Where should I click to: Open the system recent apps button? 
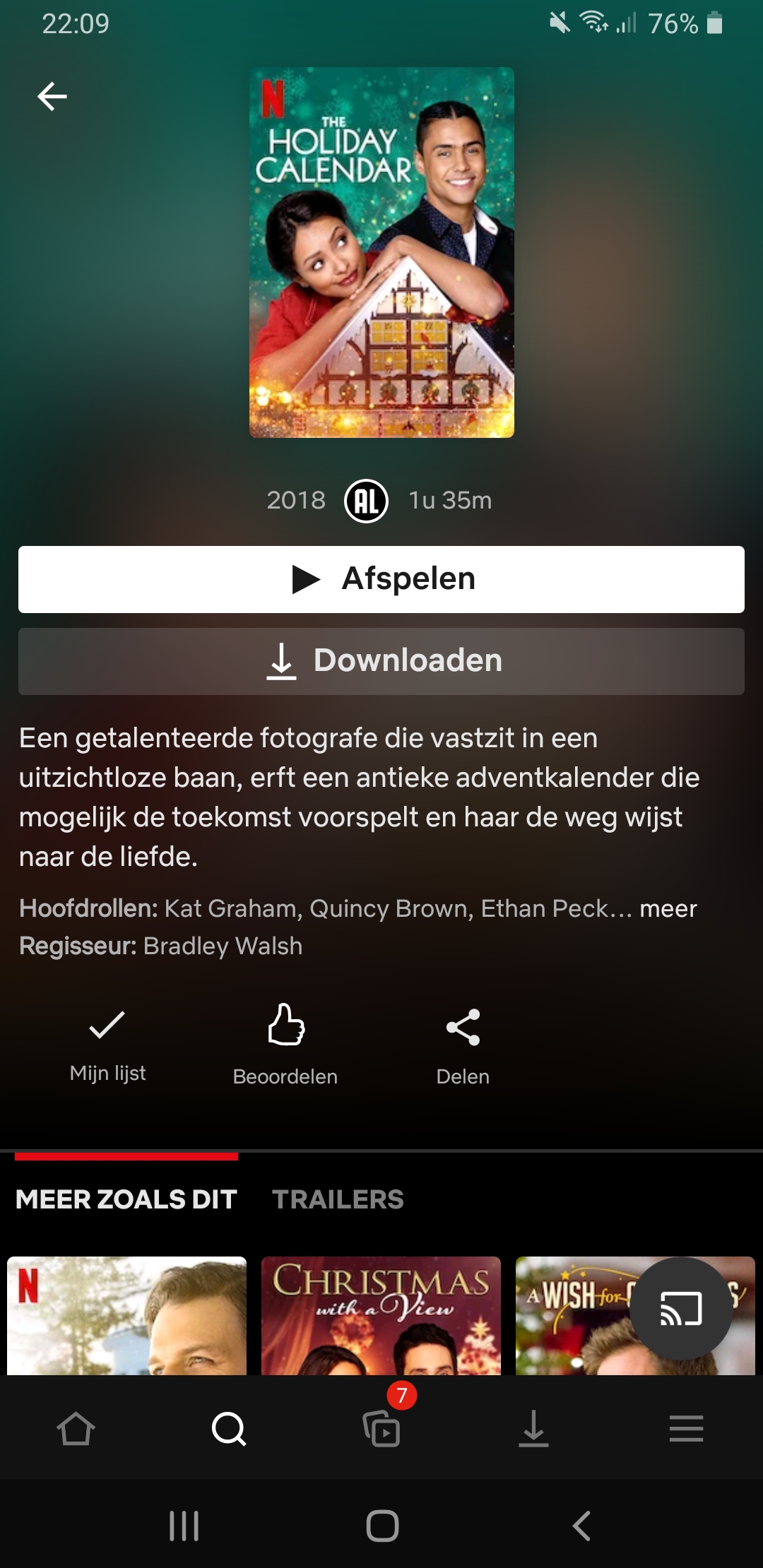(x=184, y=1526)
